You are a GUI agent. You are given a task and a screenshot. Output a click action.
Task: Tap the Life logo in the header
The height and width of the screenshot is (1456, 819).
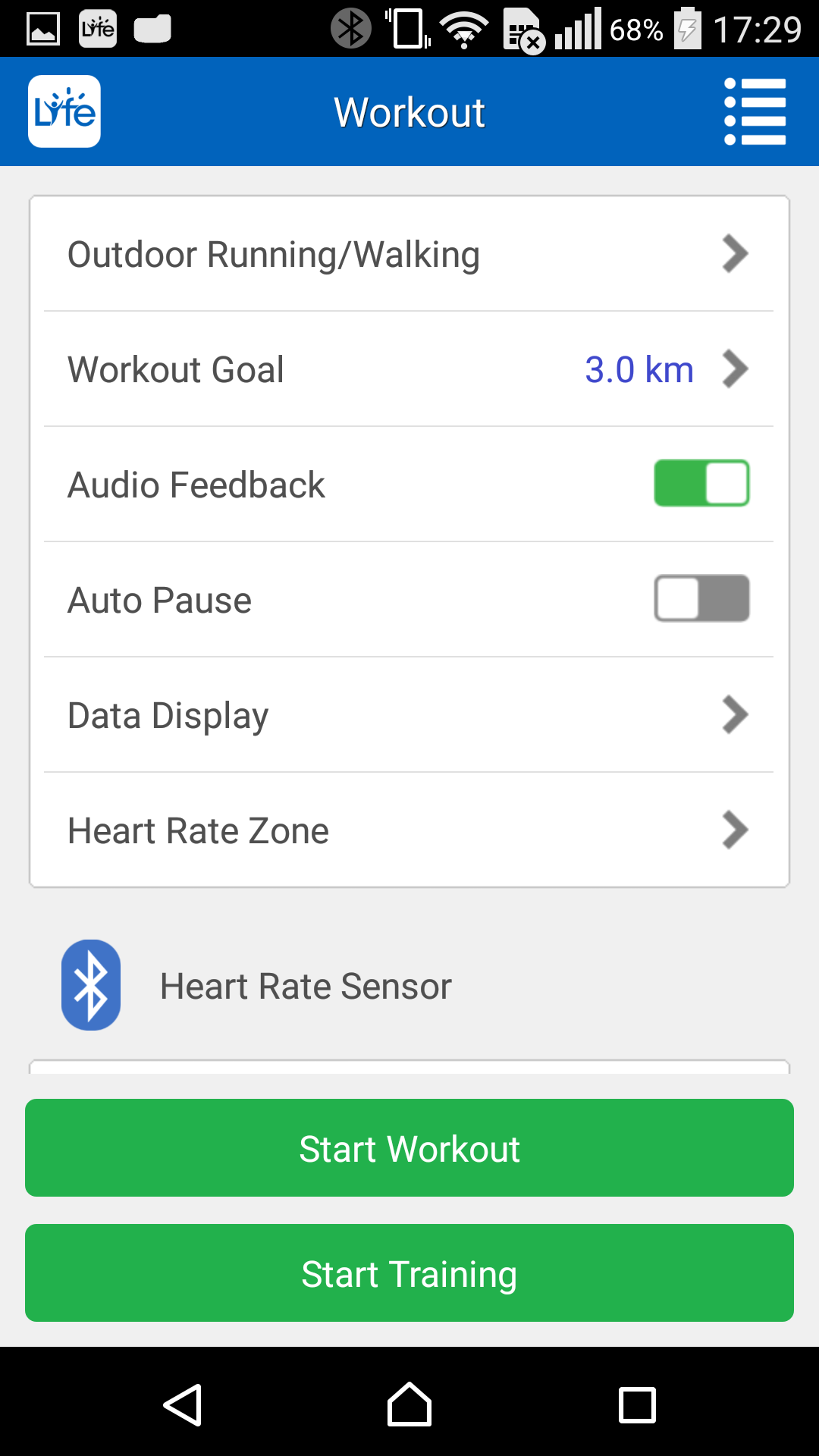[x=64, y=111]
